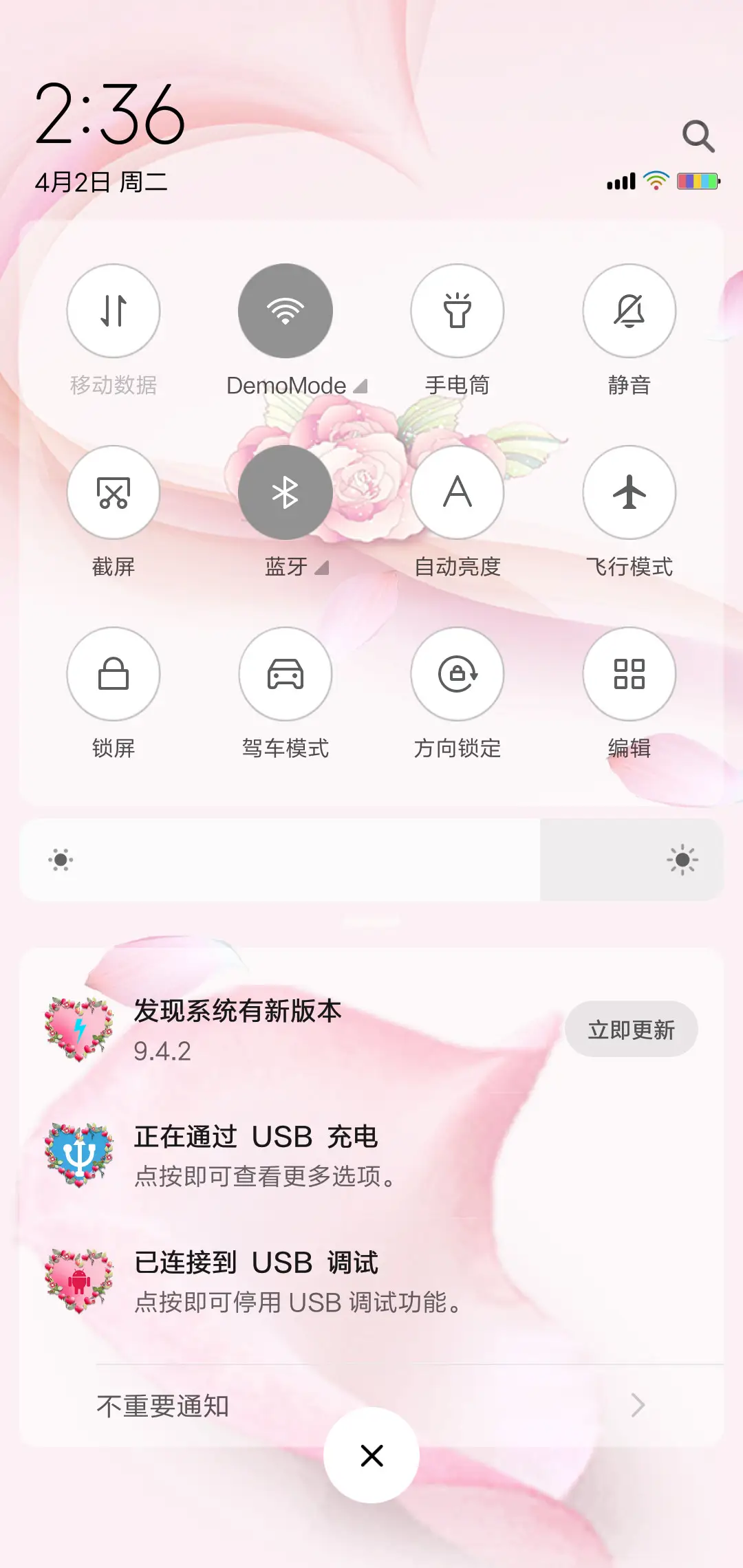This screenshot has width=743, height=1568.
Task: Tap the driving mode tile
Action: [x=286, y=675]
